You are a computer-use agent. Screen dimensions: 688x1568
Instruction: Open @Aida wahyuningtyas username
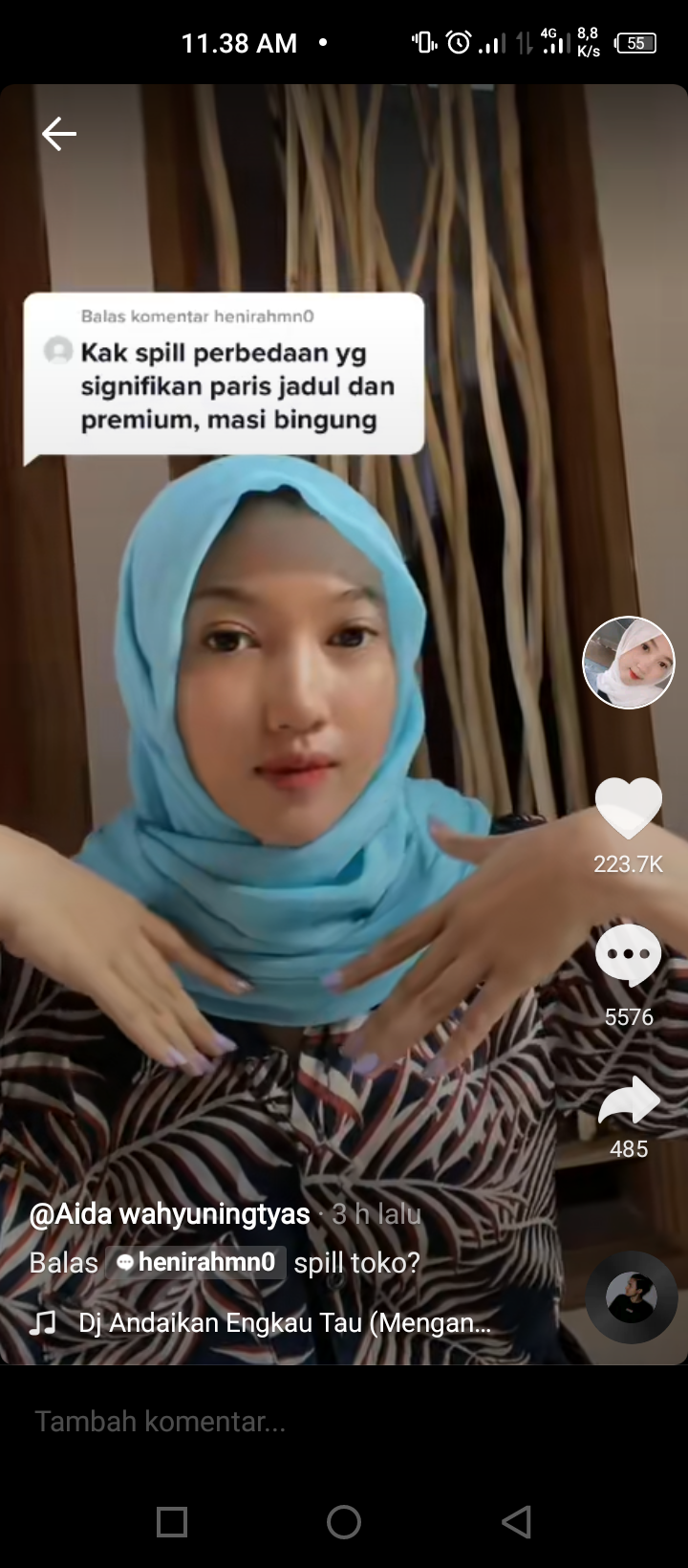[x=170, y=1214]
